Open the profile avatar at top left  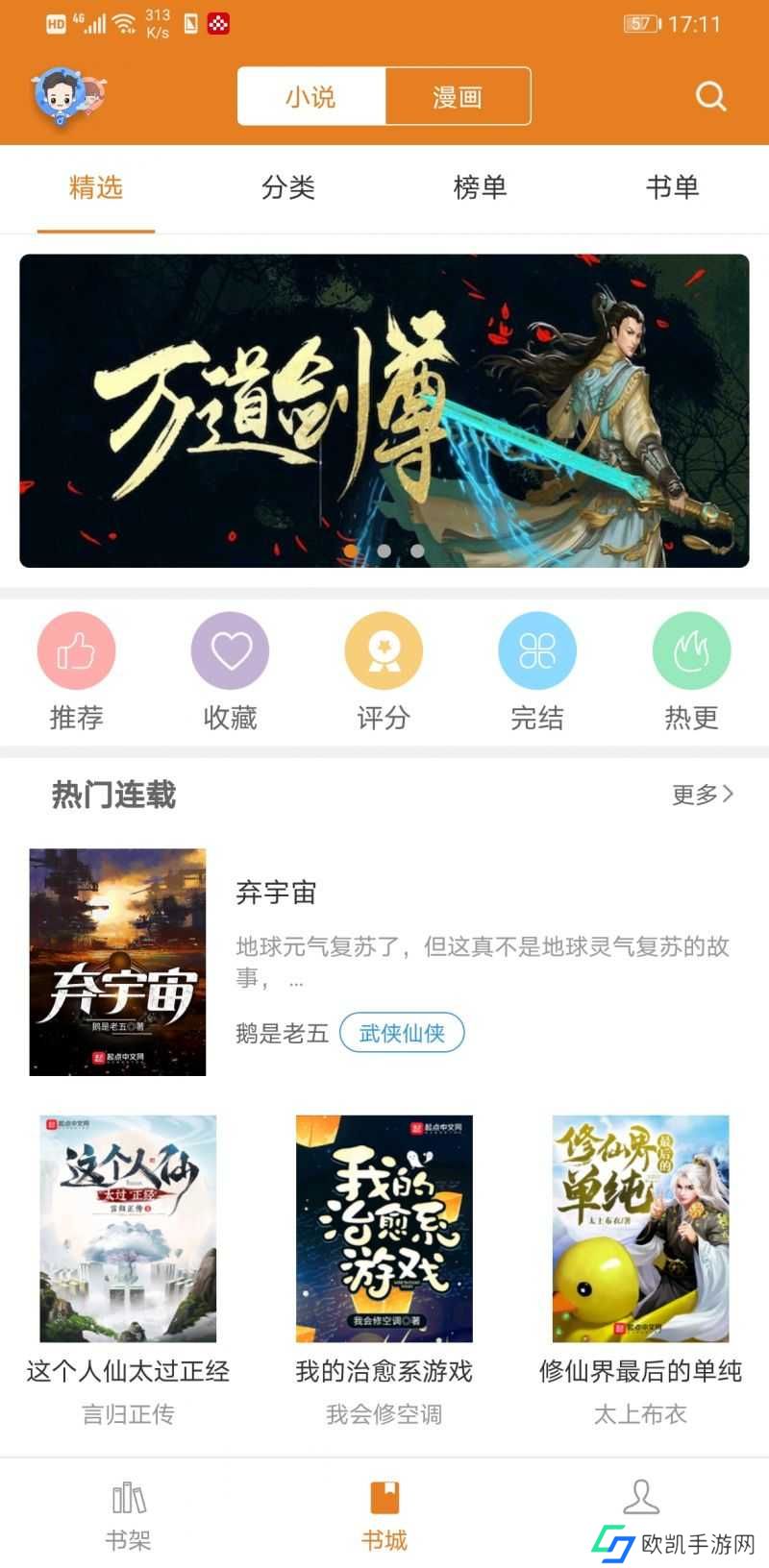click(x=68, y=96)
